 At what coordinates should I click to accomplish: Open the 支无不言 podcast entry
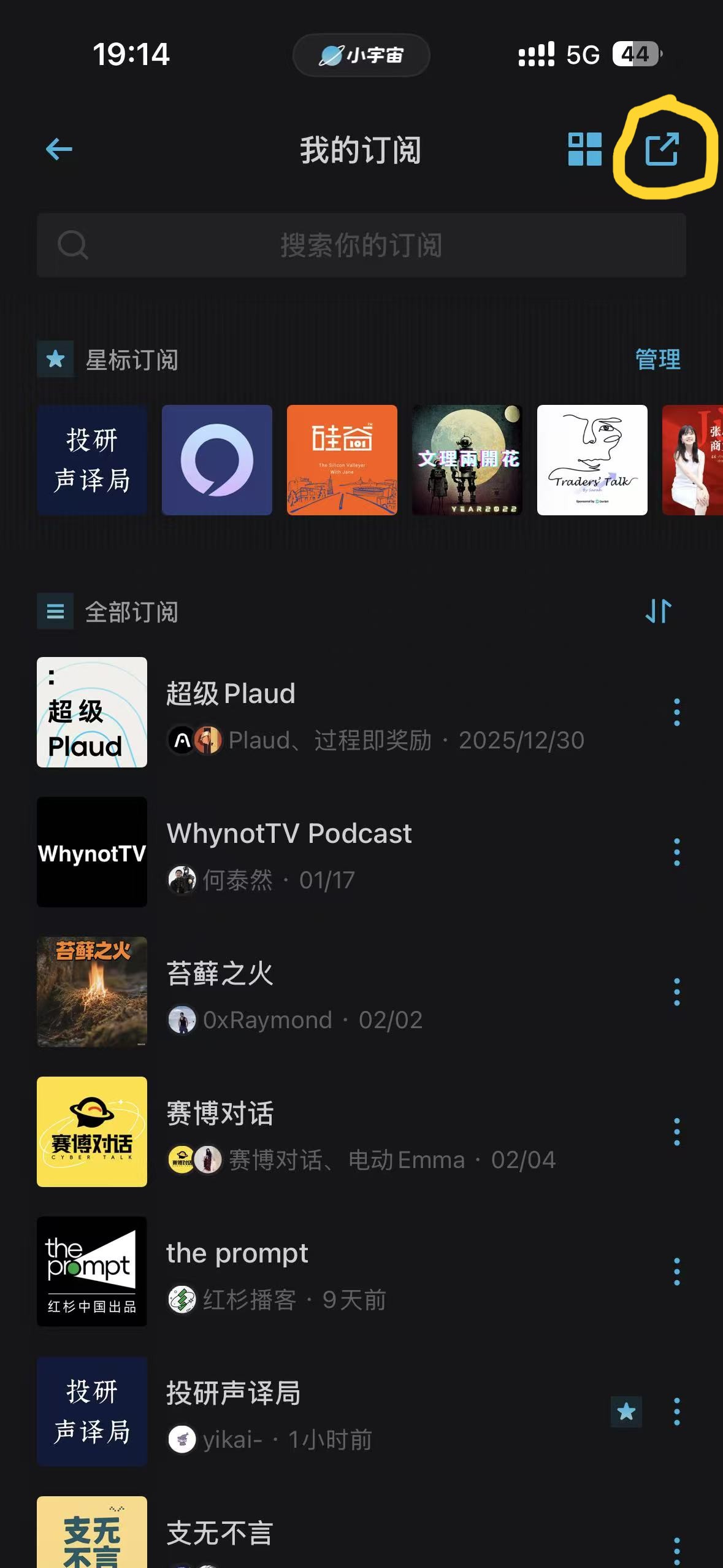point(218,1534)
